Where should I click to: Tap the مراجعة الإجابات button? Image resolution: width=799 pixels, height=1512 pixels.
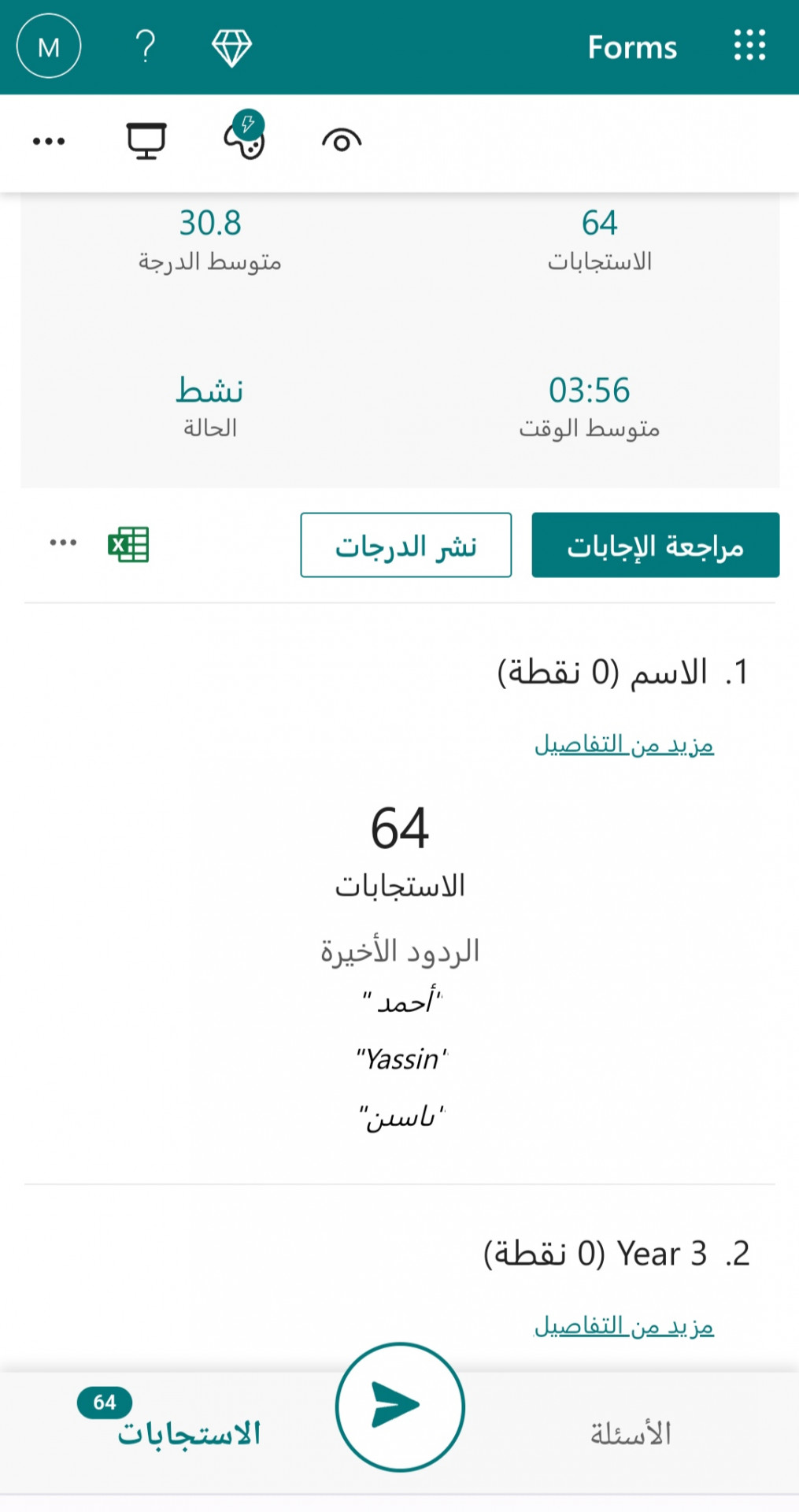[655, 545]
